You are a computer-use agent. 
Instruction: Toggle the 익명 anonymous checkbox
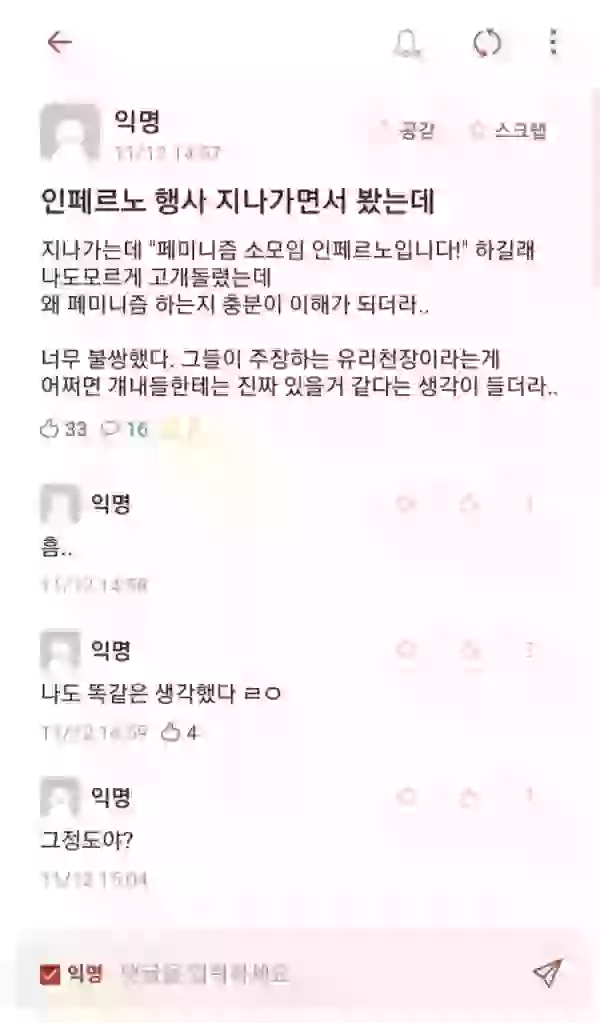click(x=50, y=975)
